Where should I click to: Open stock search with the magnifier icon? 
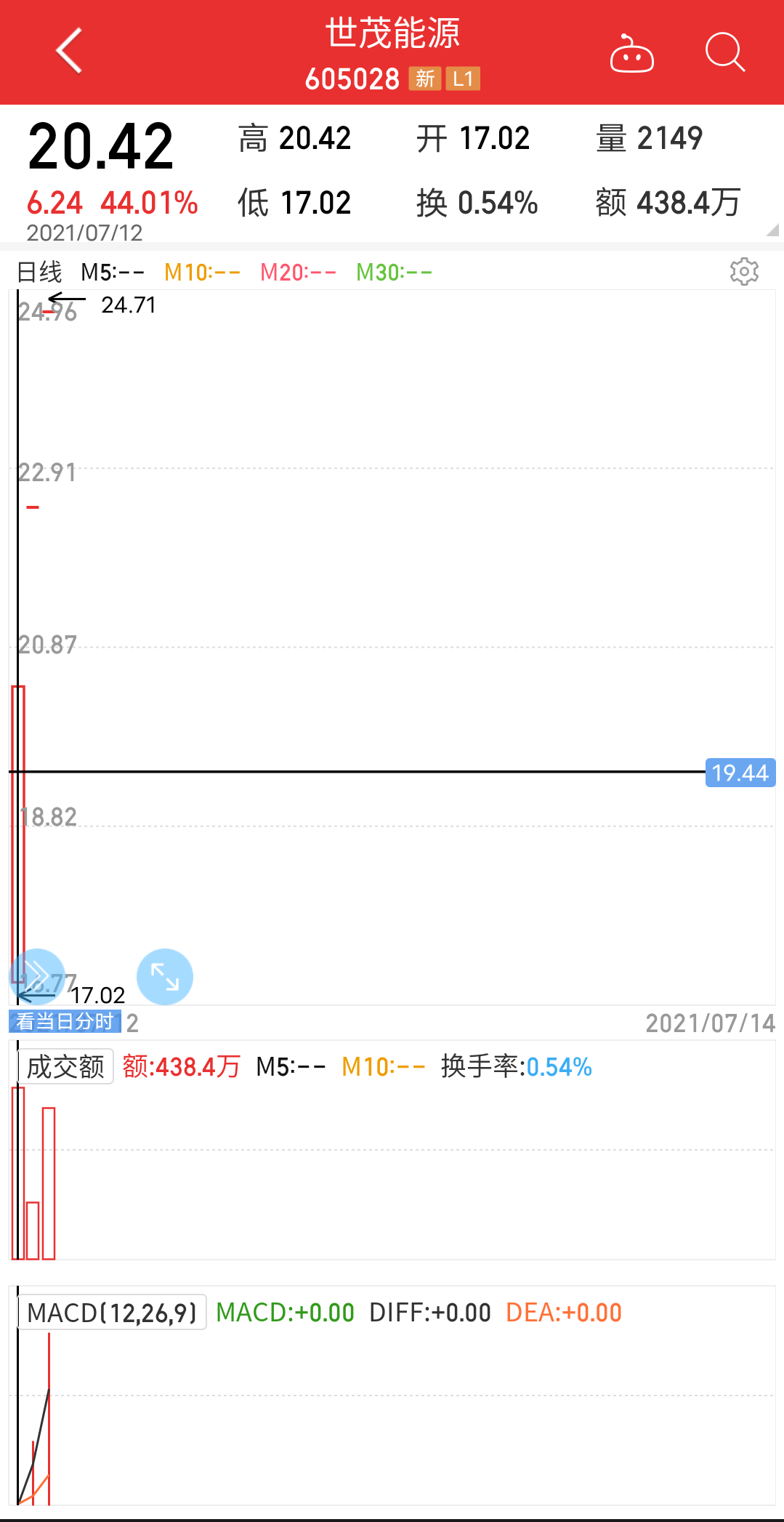pos(724,53)
